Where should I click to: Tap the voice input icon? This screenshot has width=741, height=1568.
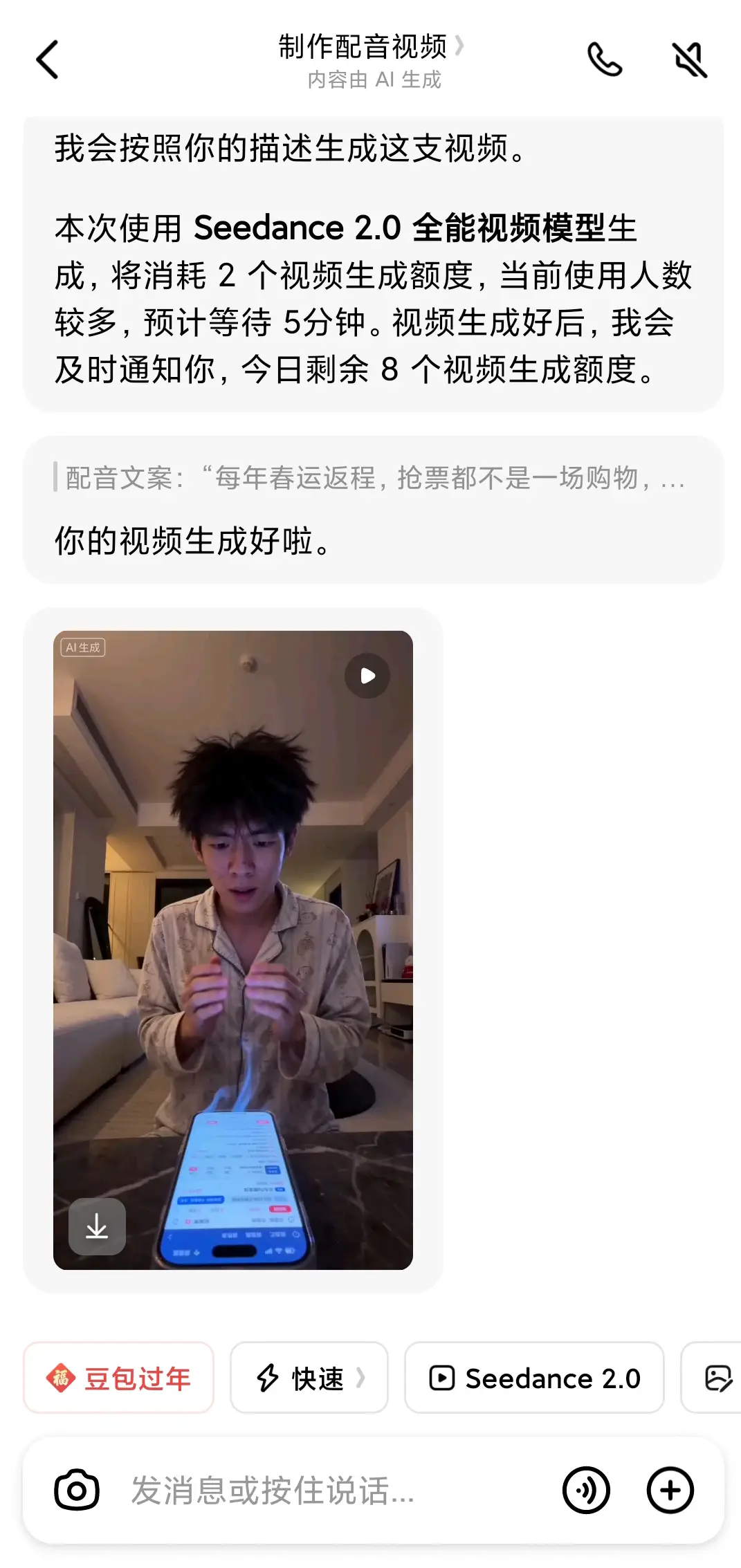(x=586, y=1491)
